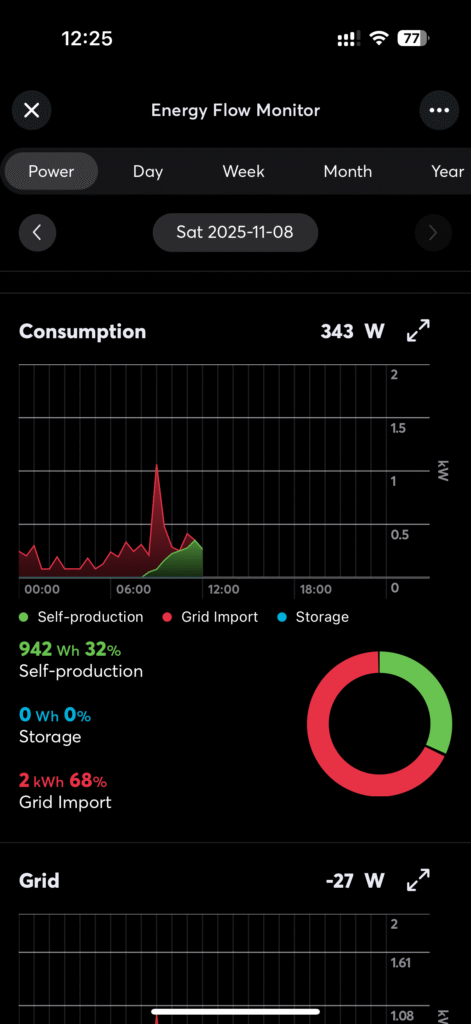Expand the Grid chart to fullscreen
The image size is (471, 1024).
[418, 880]
